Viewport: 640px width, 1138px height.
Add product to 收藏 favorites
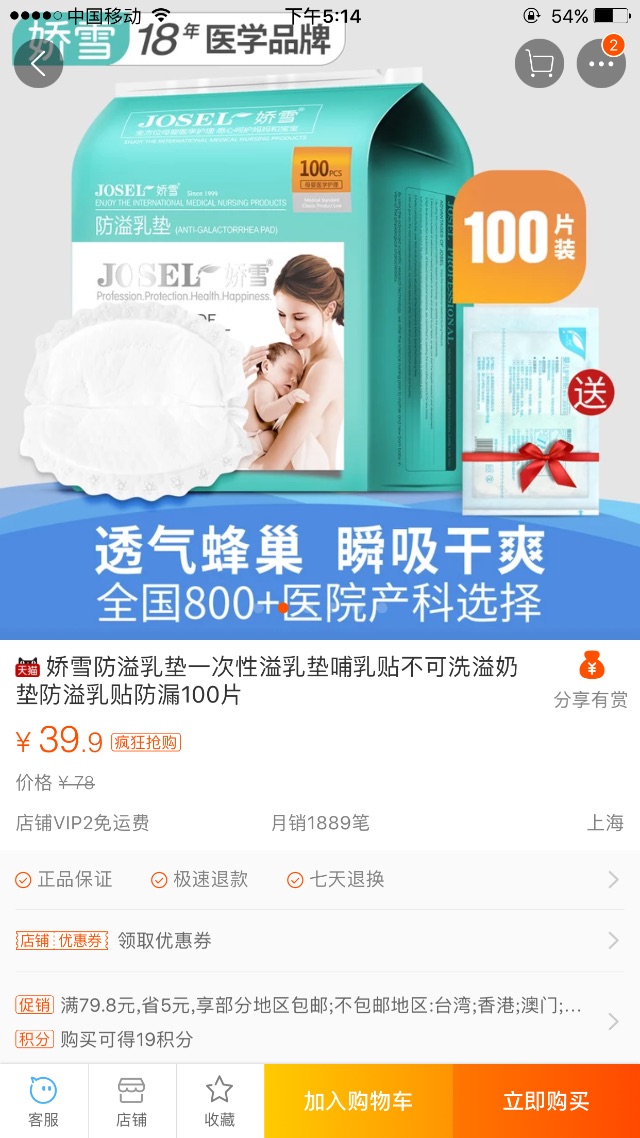click(x=219, y=1102)
